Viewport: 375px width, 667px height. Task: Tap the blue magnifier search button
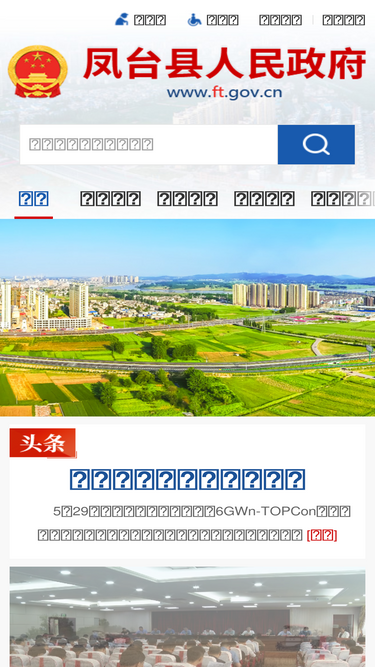click(316, 145)
